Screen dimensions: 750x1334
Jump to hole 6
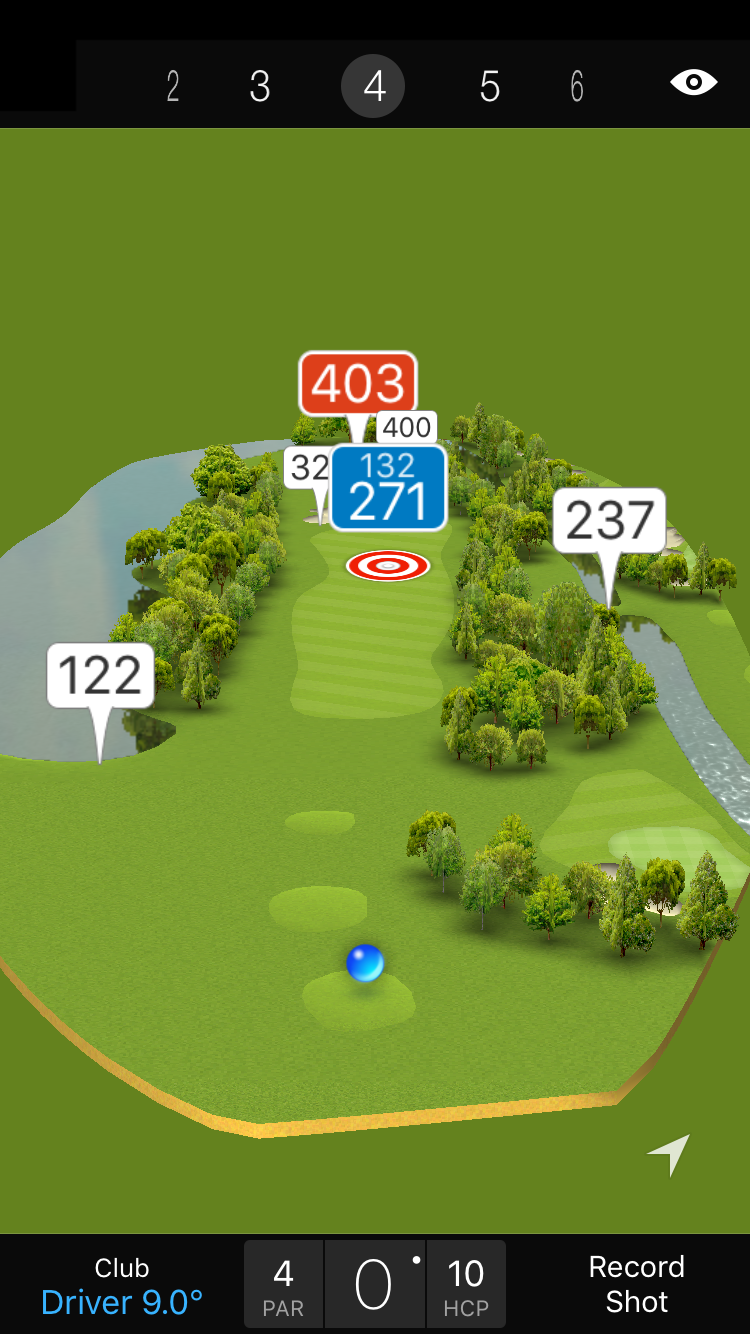pyautogui.click(x=577, y=87)
